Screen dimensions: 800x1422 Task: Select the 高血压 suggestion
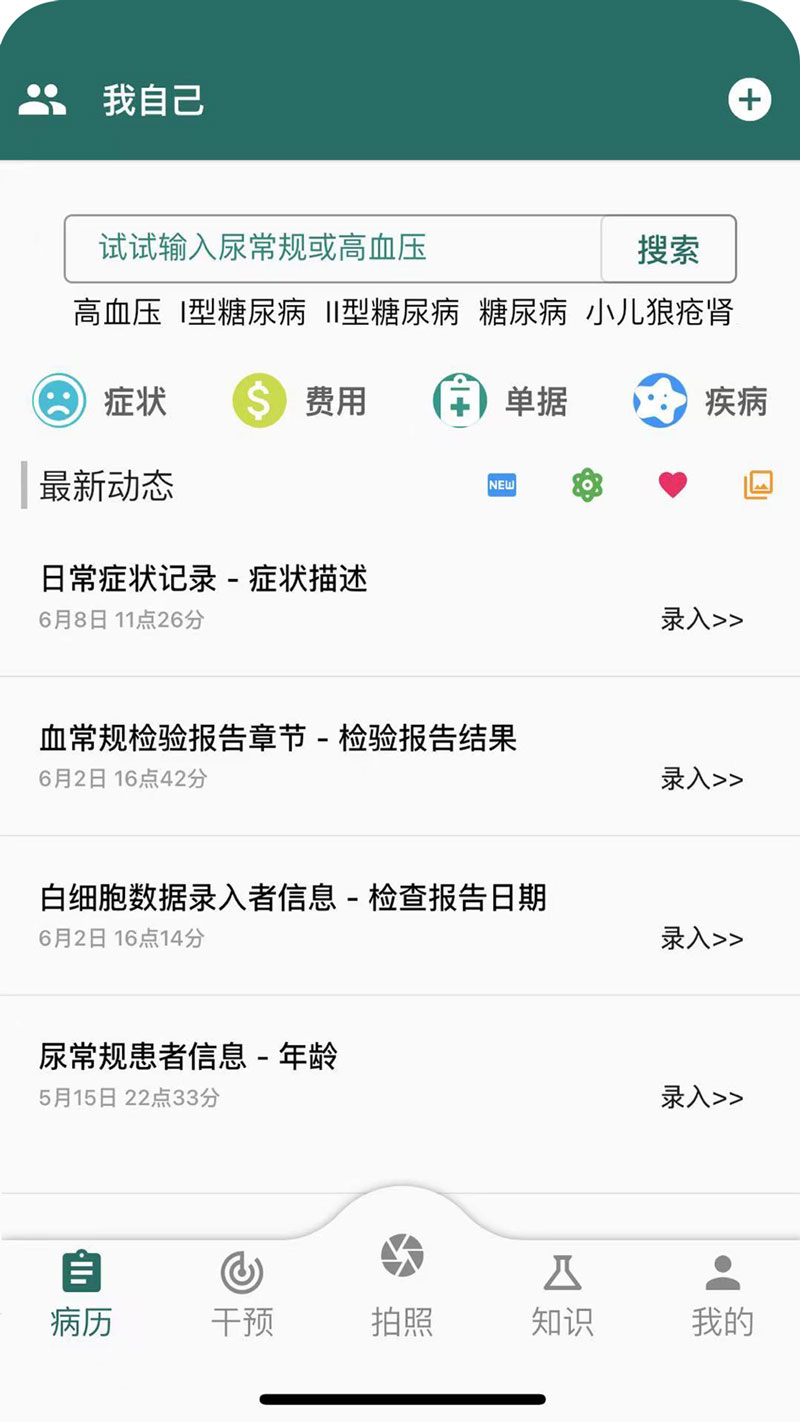(x=117, y=313)
